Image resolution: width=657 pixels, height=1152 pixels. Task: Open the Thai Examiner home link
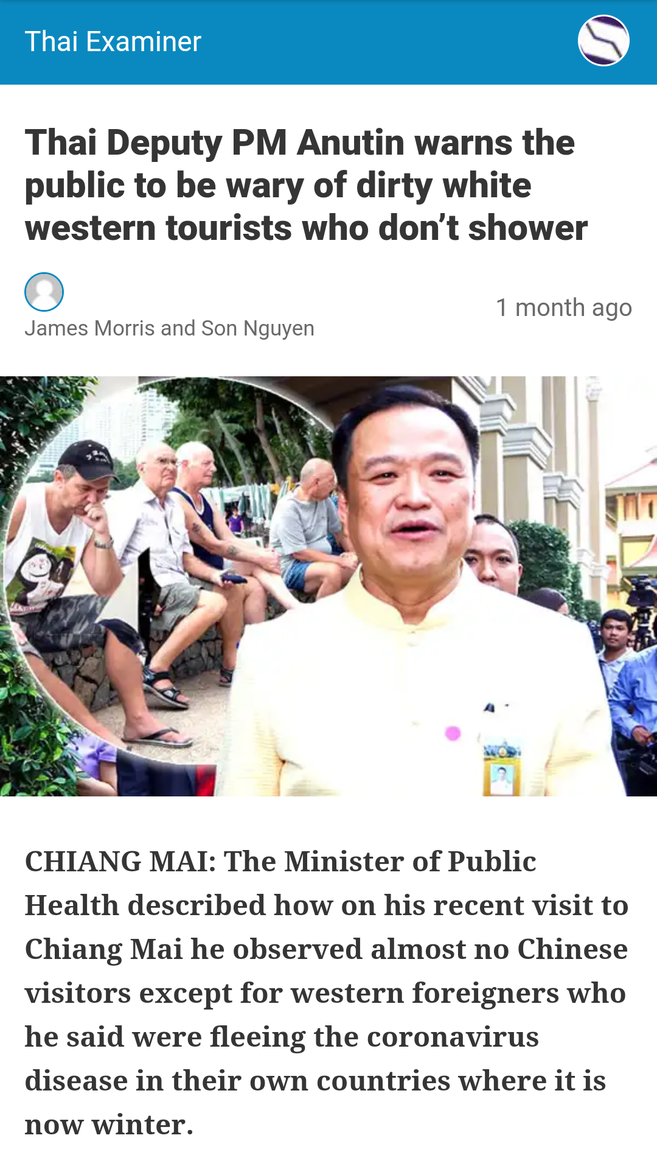click(113, 42)
